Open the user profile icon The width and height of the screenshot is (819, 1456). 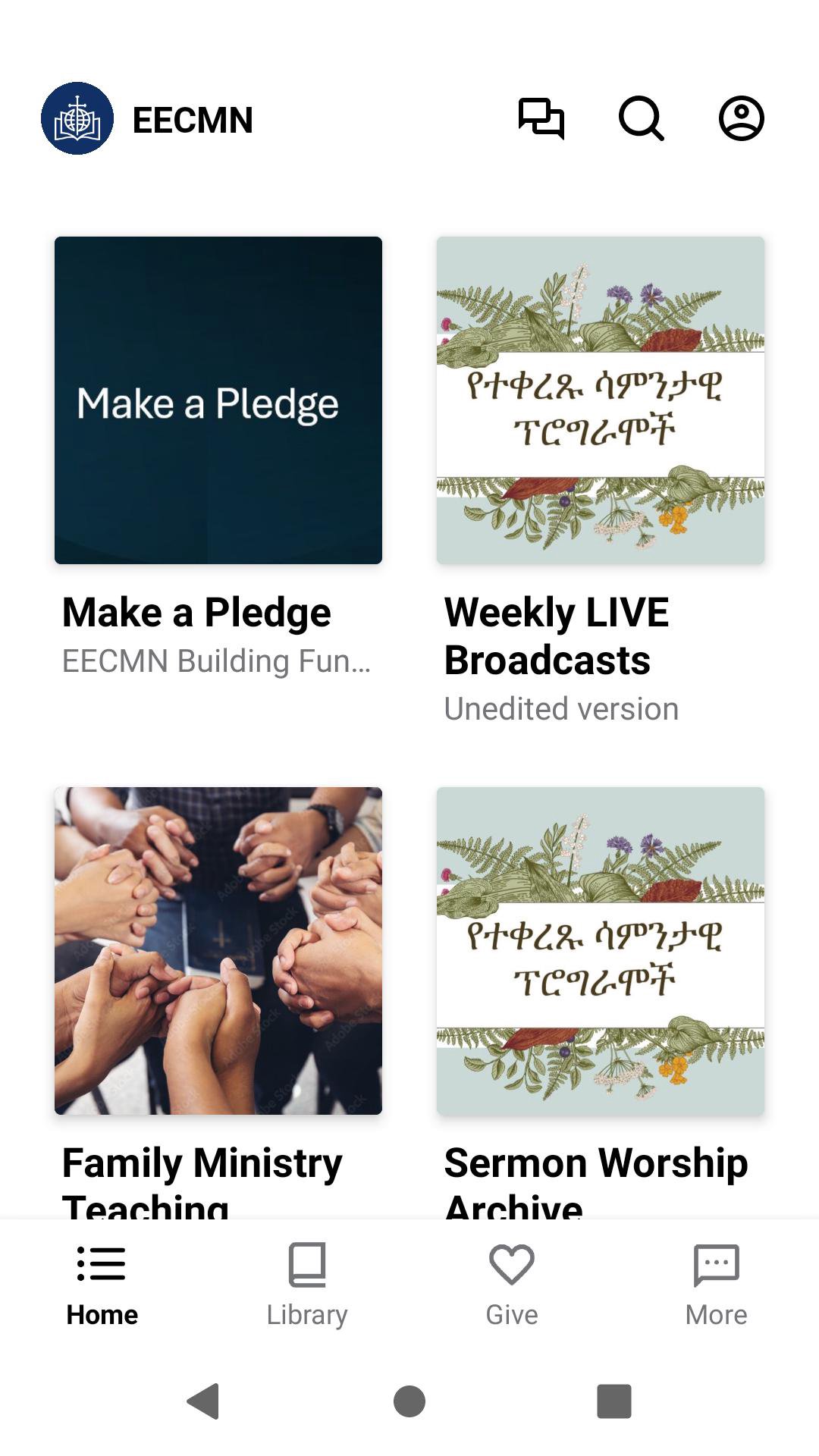coord(741,119)
